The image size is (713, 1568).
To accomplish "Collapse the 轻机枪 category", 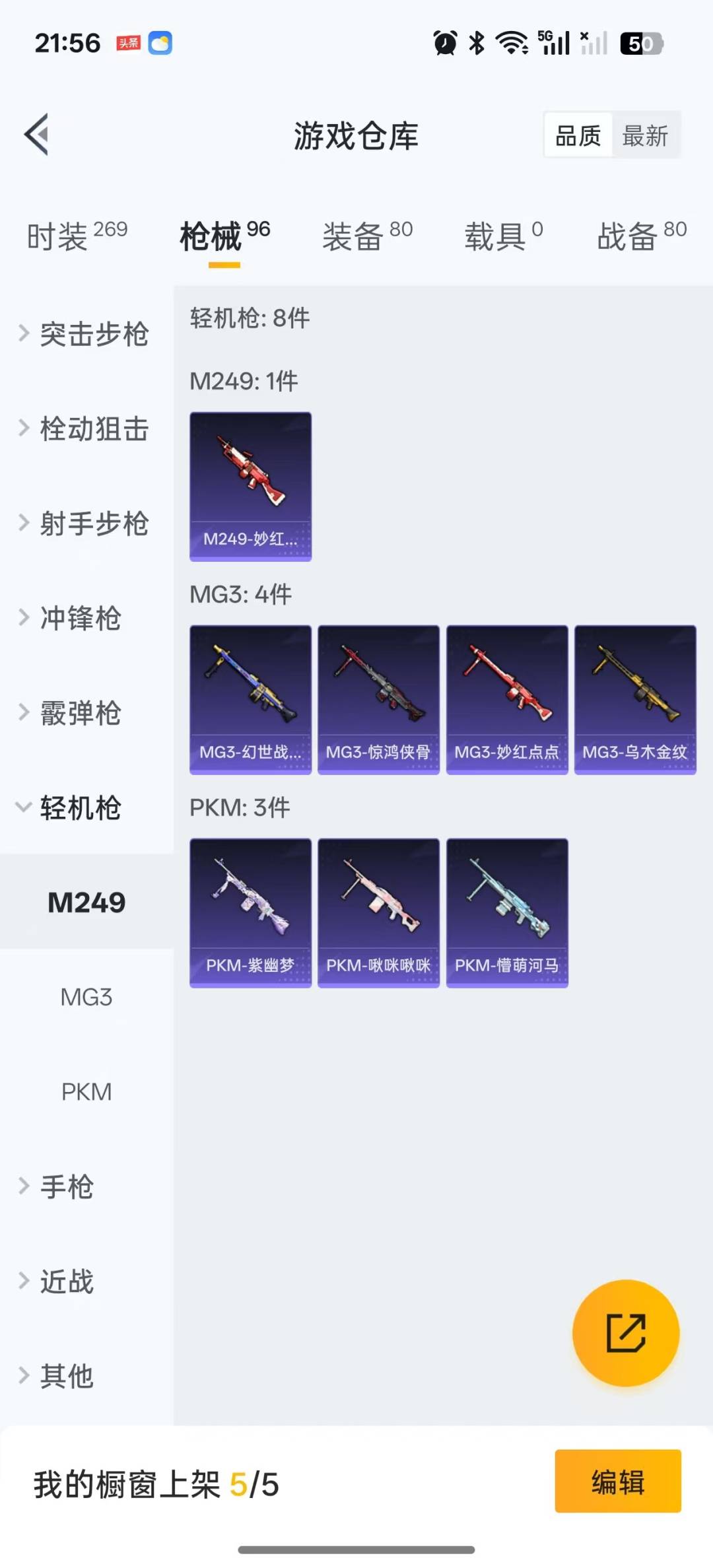I will pyautogui.click(x=79, y=808).
